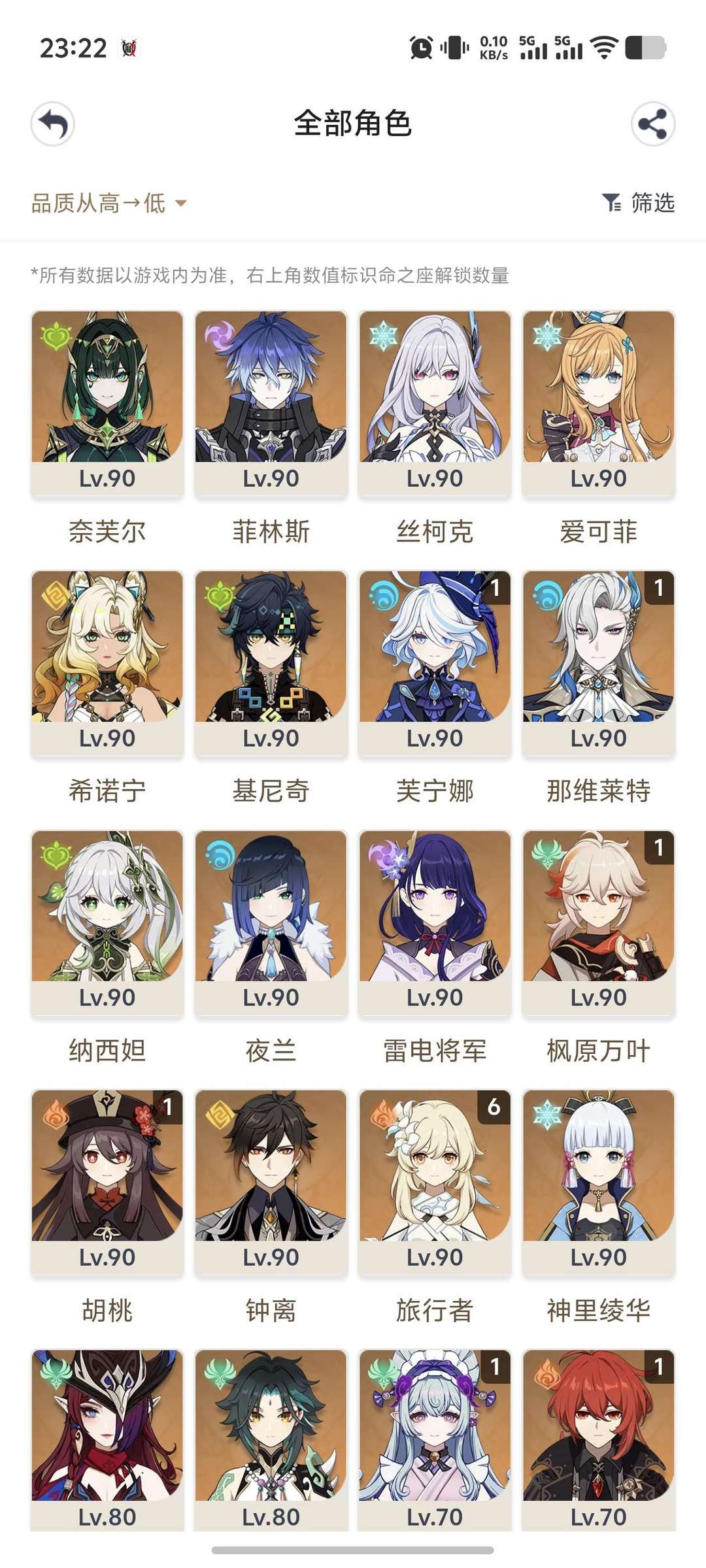This screenshot has height=1568, width=706.
Task: Open the 筛选 filter
Action: click(638, 203)
